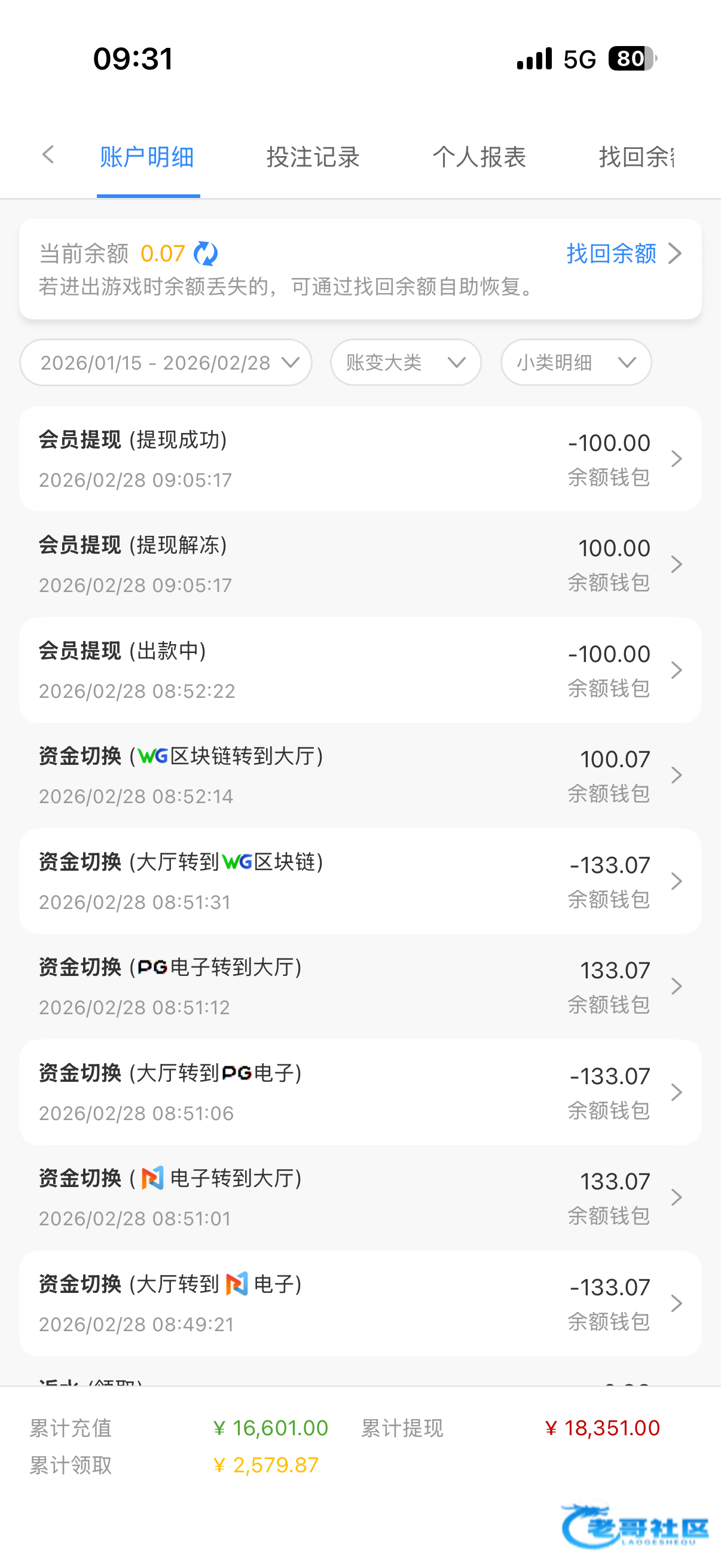This screenshot has width=721, height=1568.
Task: Open the 提现成功 withdrawal record
Action: 360,459
